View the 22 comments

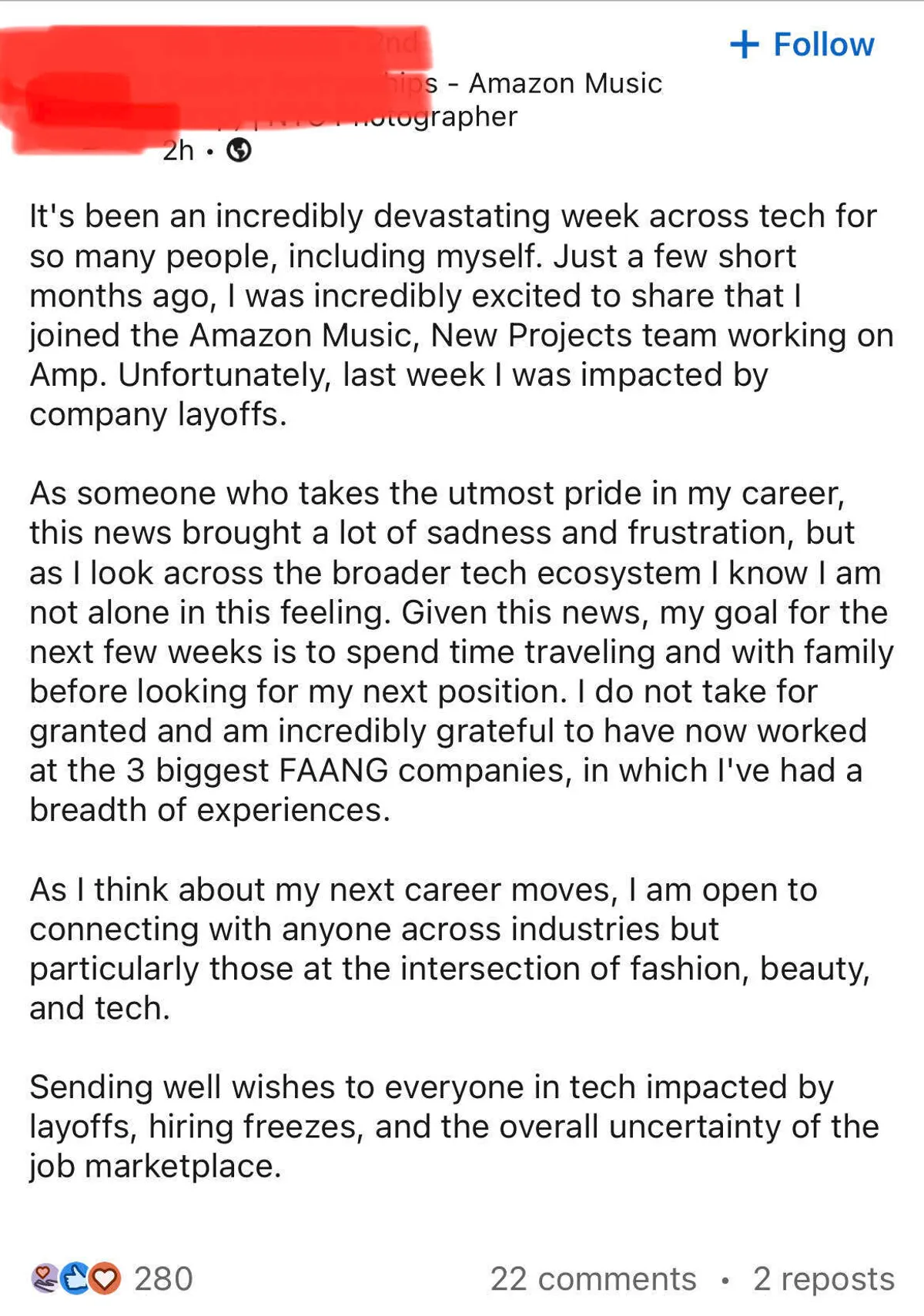click(593, 1278)
